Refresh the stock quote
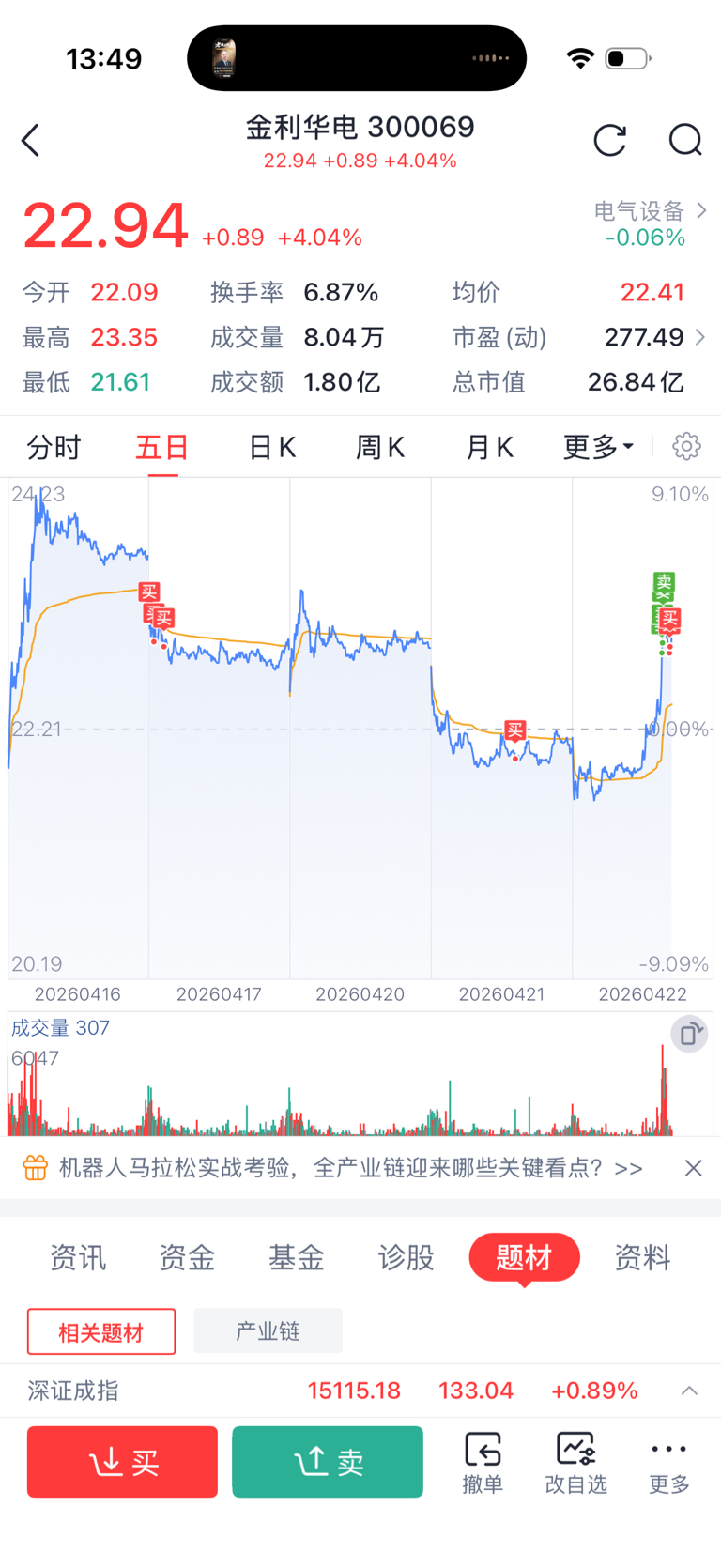721x1568 pixels. click(x=610, y=141)
